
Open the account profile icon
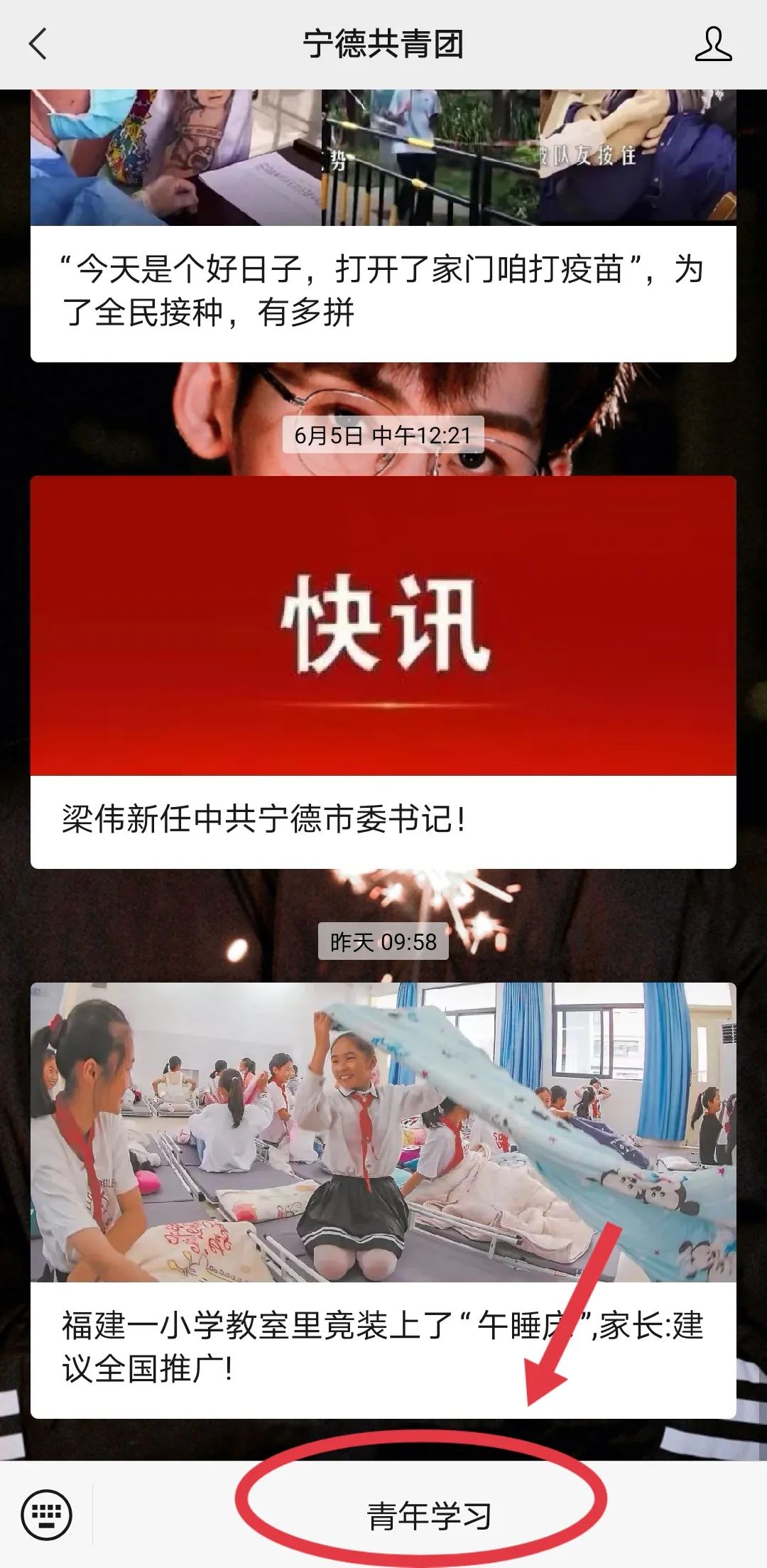[712, 44]
